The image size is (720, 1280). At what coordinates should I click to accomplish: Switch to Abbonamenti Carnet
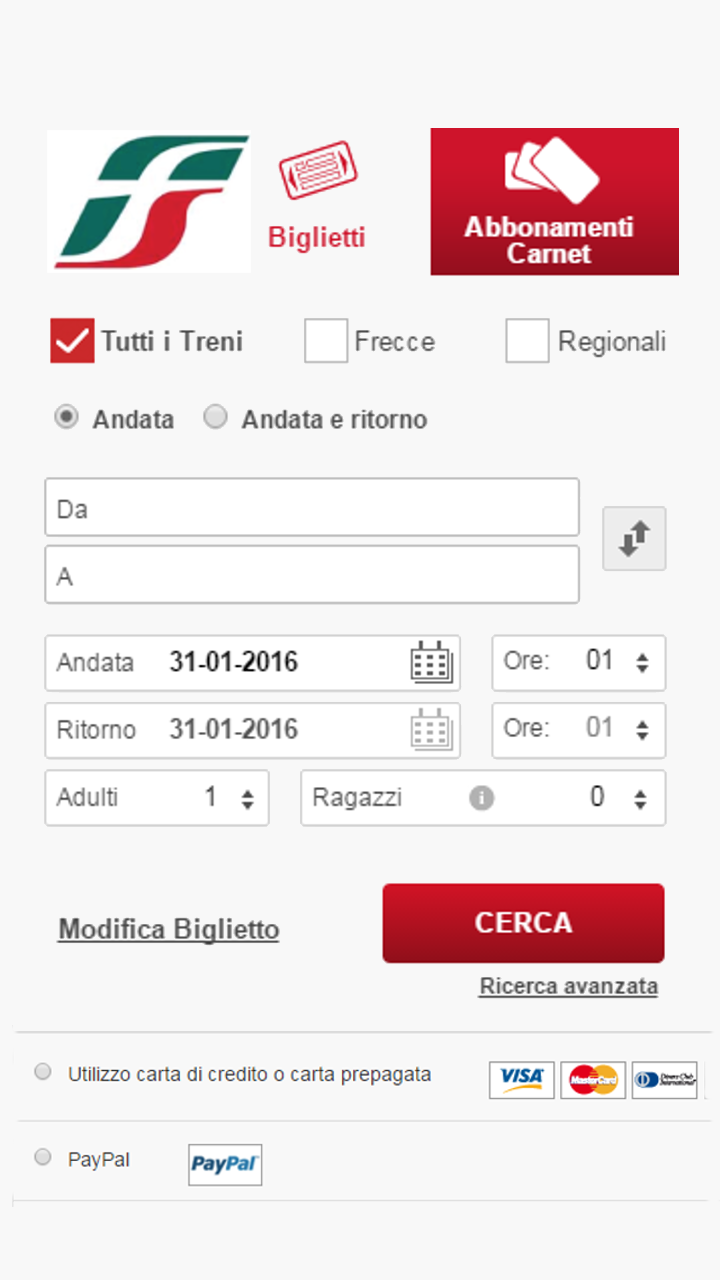pyautogui.click(x=554, y=201)
